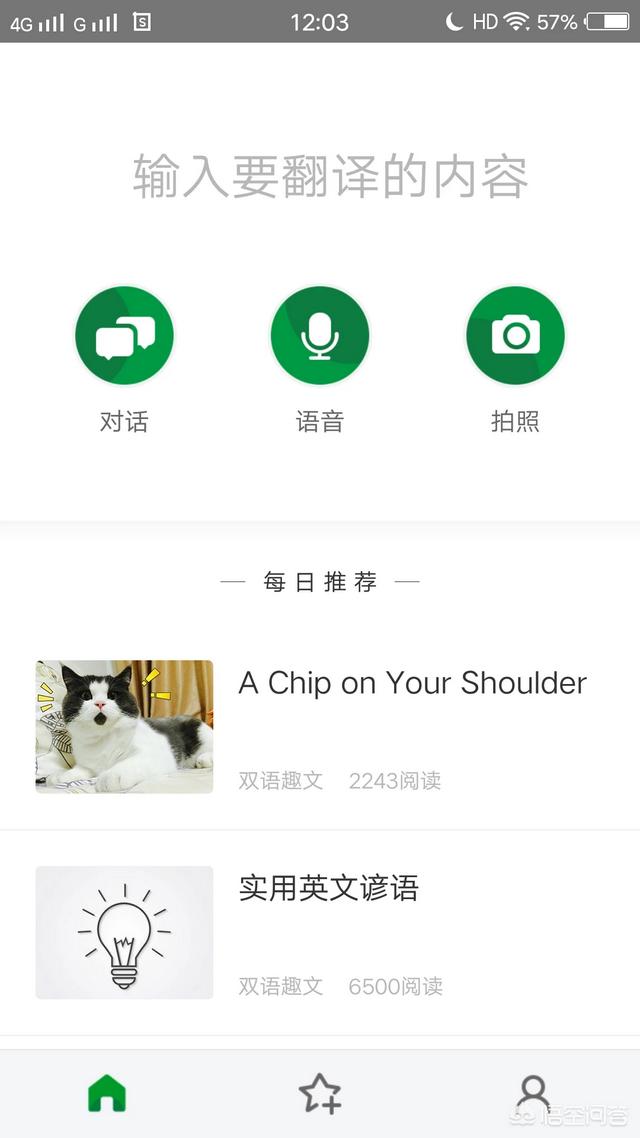
Task: Tap the 输入要翻译的内容 translation input field
Action: click(330, 177)
